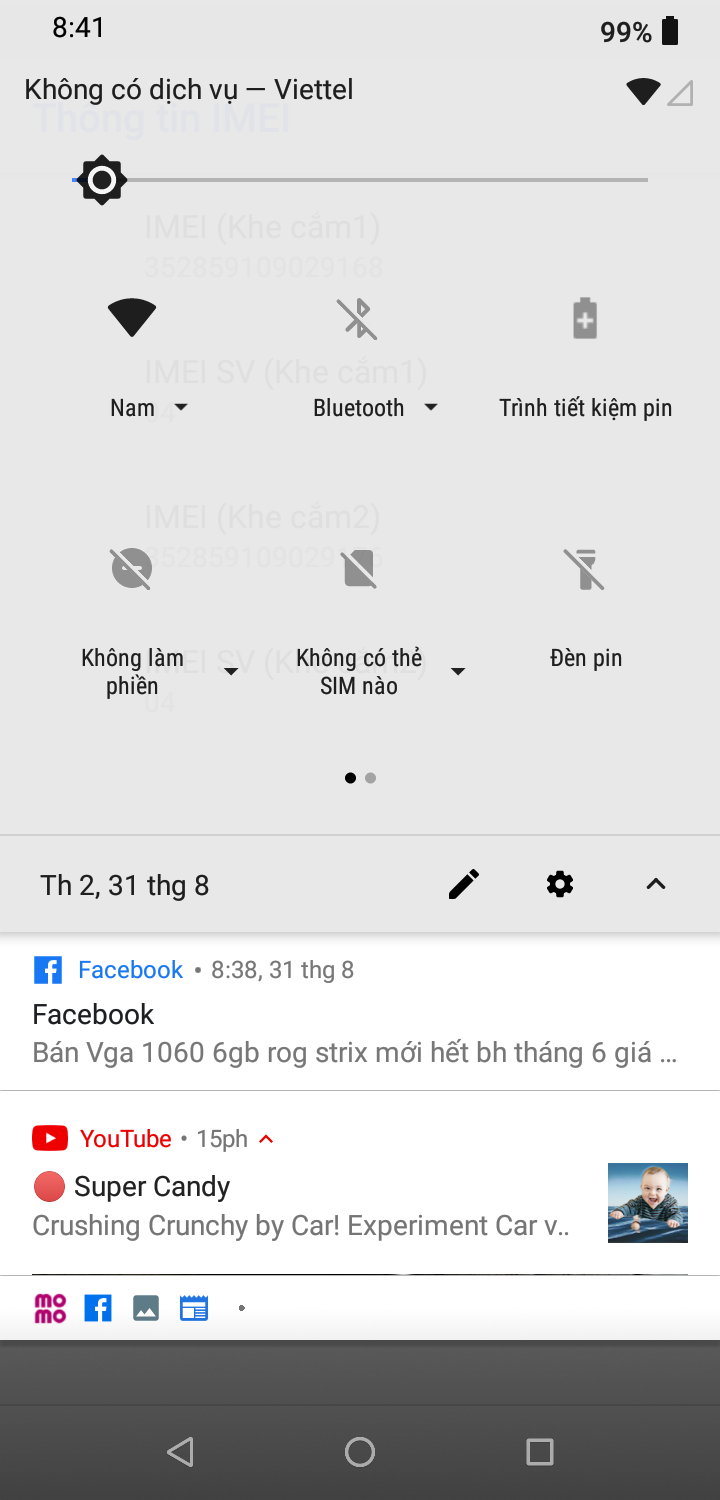Screen dimensions: 720x1500
Task: Turn on Đèn pin flashlight
Action: [x=585, y=569]
